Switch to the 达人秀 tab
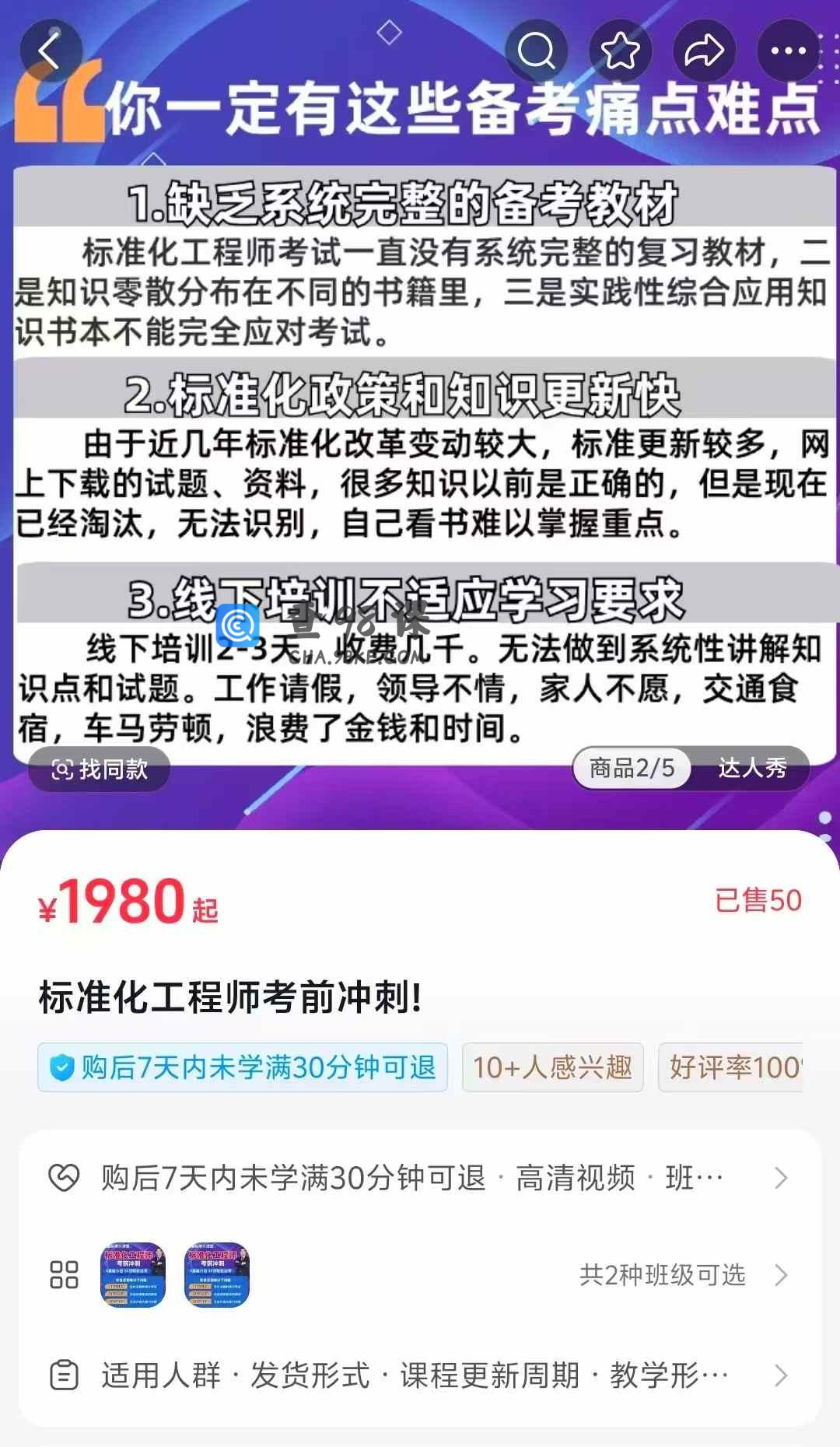840x1447 pixels. (751, 769)
